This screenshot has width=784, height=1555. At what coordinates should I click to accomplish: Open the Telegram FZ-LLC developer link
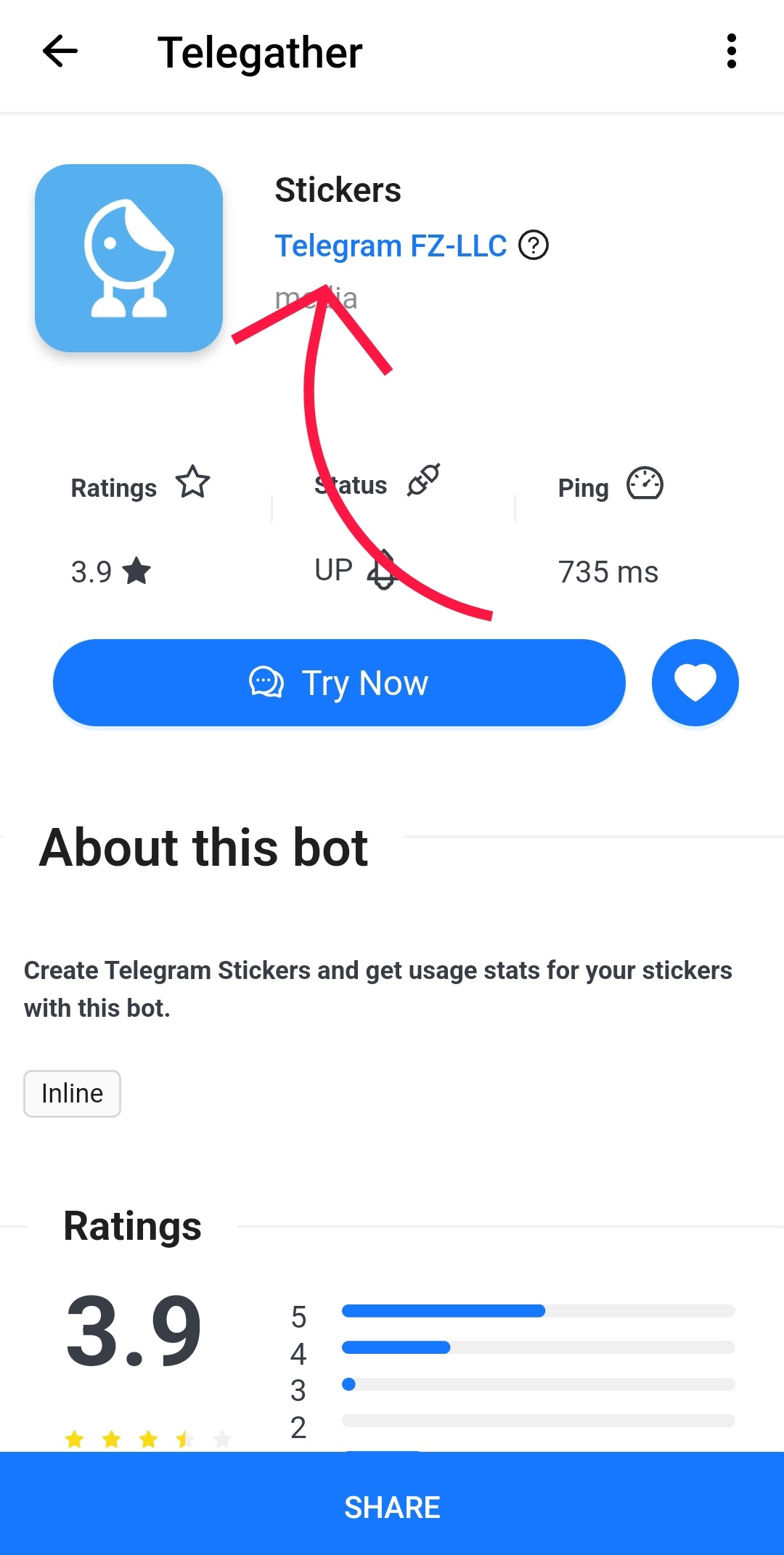point(391,246)
